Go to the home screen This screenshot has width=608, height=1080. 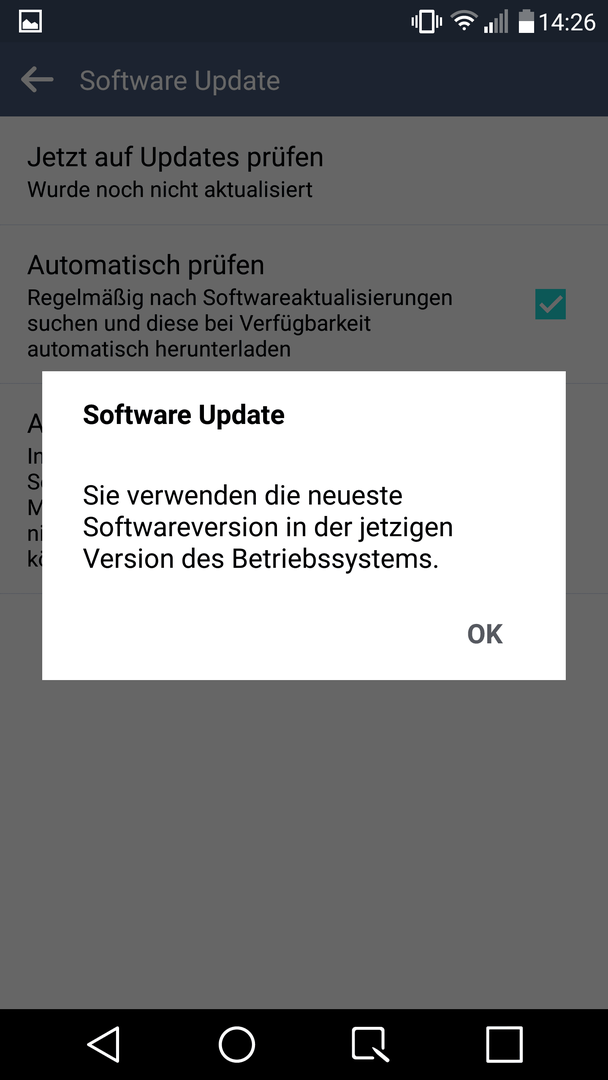[237, 1044]
